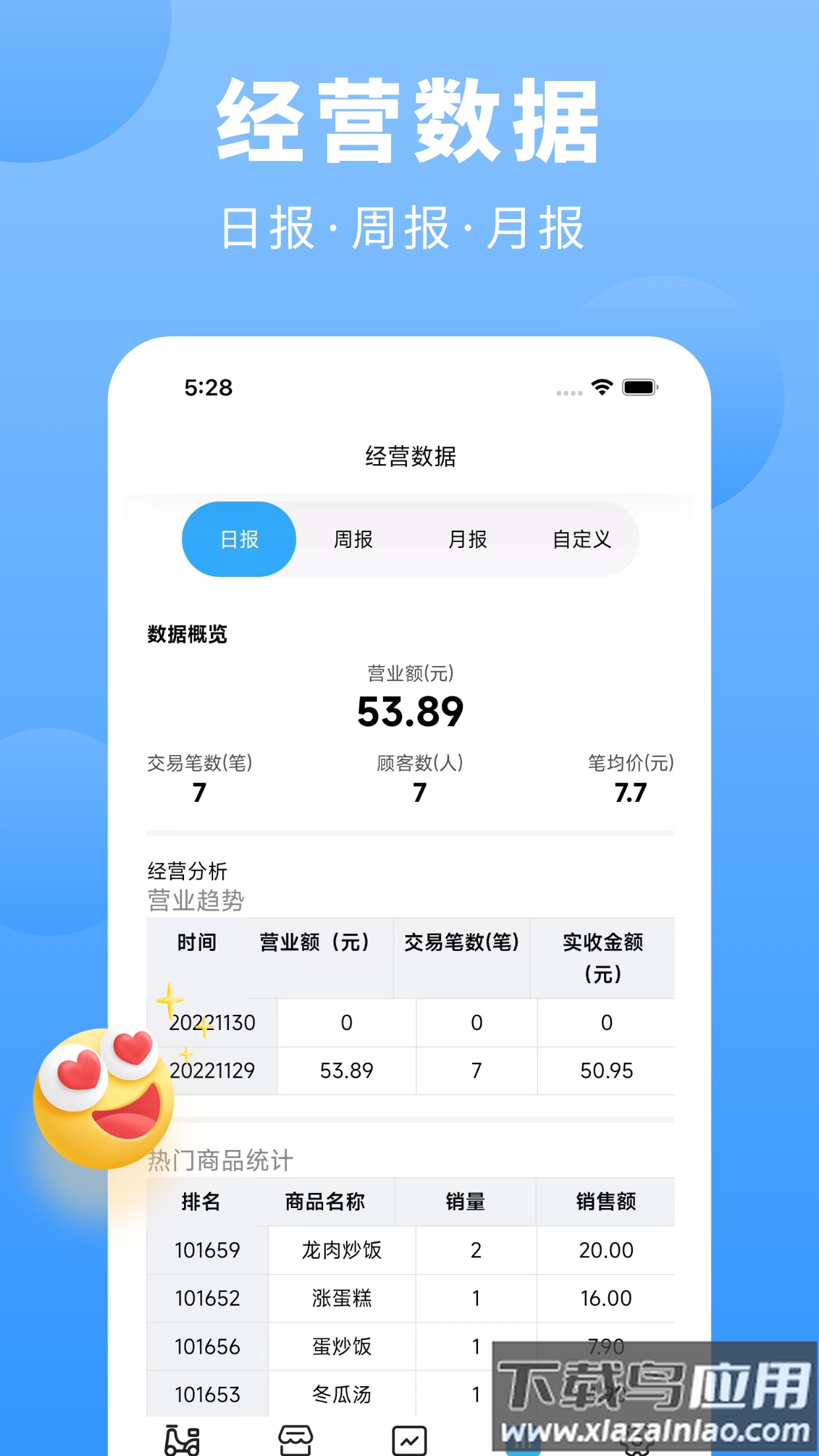Tap the 营业额 value 53.89
The width and height of the screenshot is (819, 1456).
click(x=410, y=710)
